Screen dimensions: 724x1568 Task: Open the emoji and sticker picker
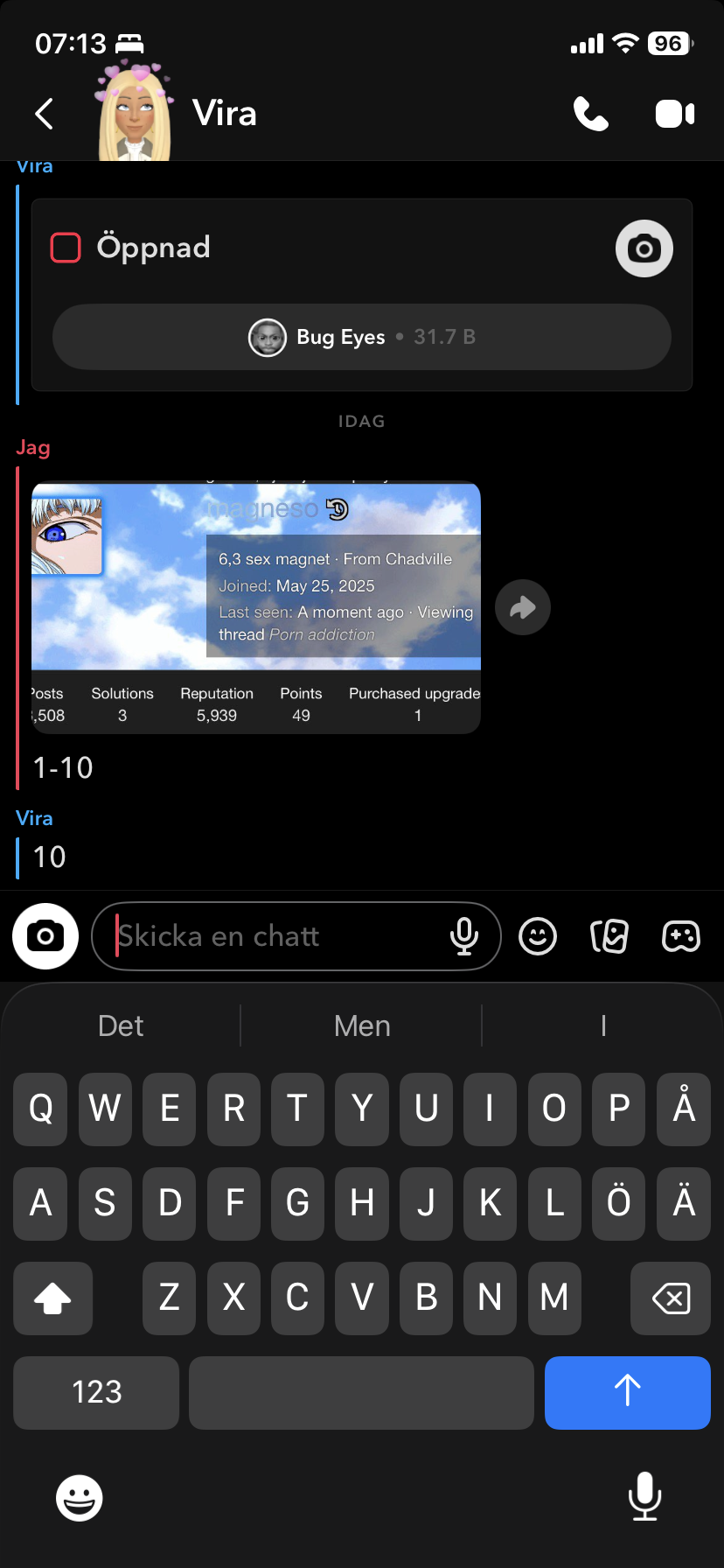point(537,936)
